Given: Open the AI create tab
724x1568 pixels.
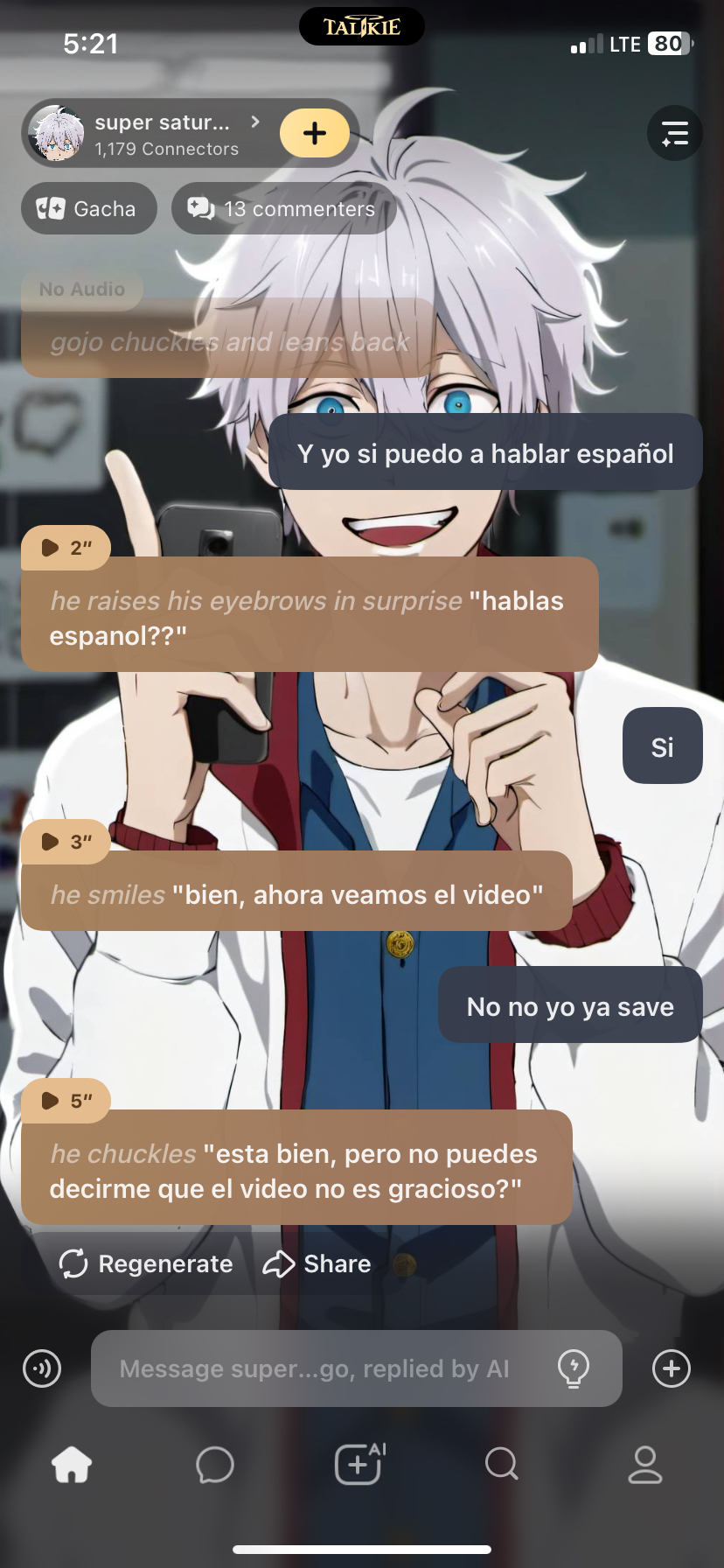Looking at the screenshot, I should tap(359, 1464).
